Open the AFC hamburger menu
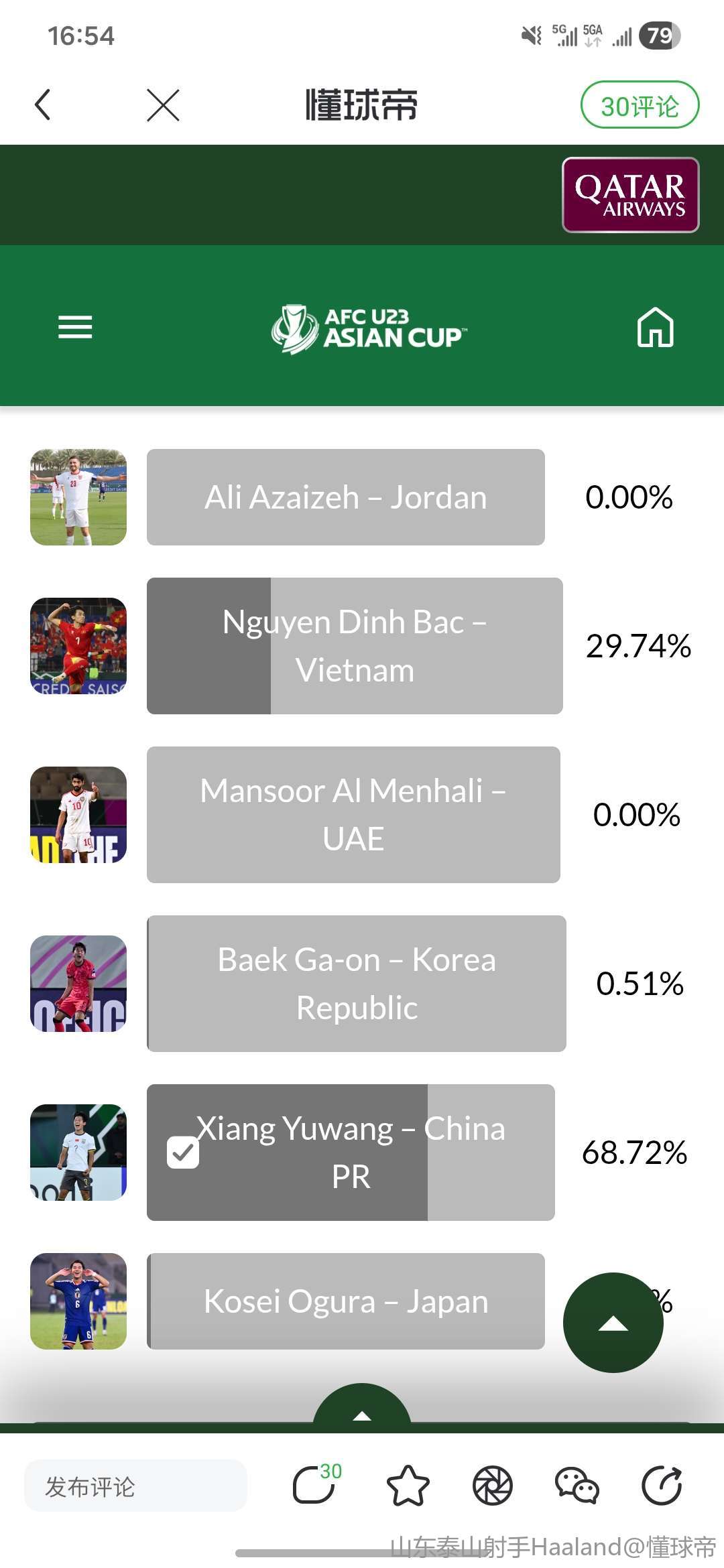 click(75, 327)
